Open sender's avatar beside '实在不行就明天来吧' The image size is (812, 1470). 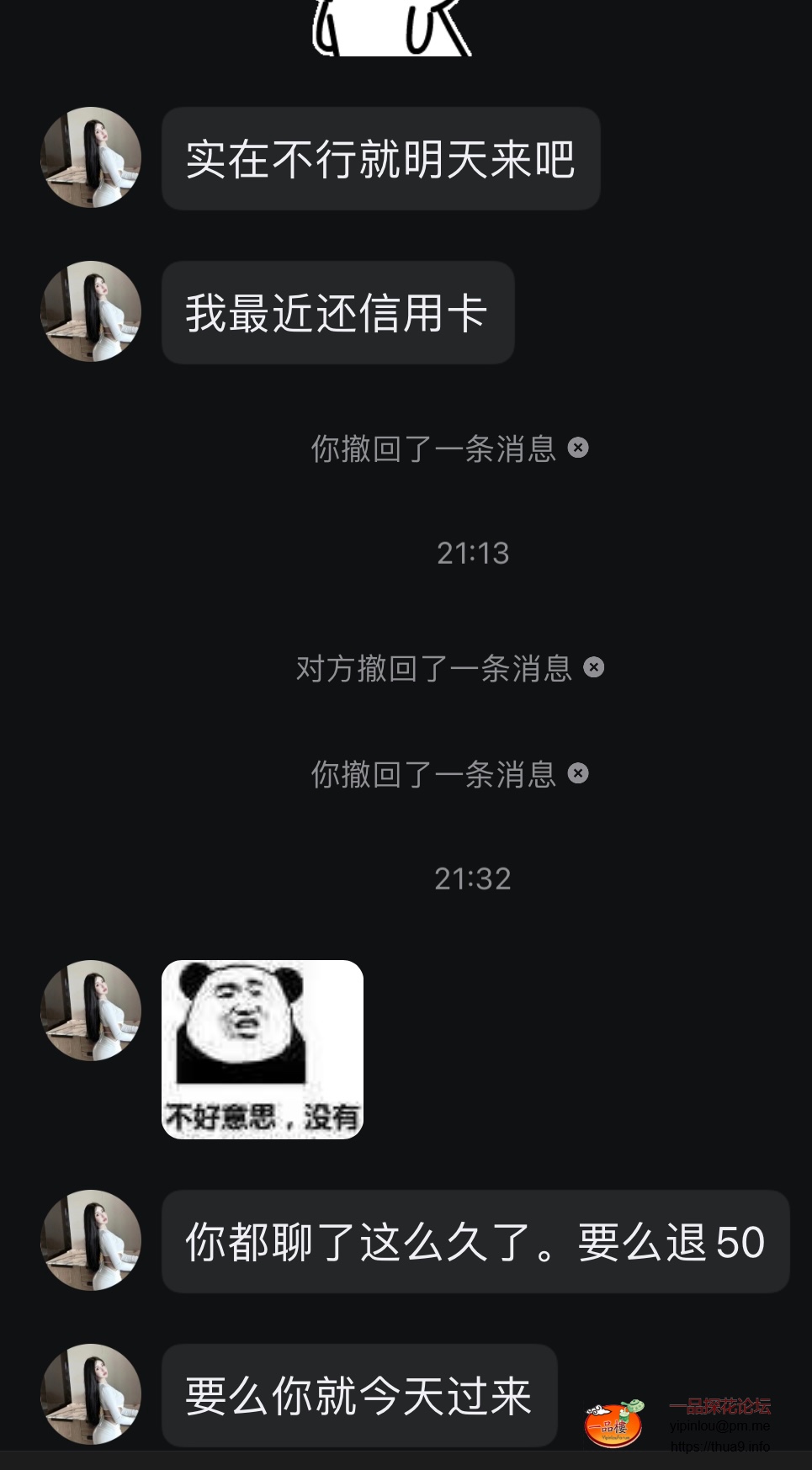pos(91,157)
